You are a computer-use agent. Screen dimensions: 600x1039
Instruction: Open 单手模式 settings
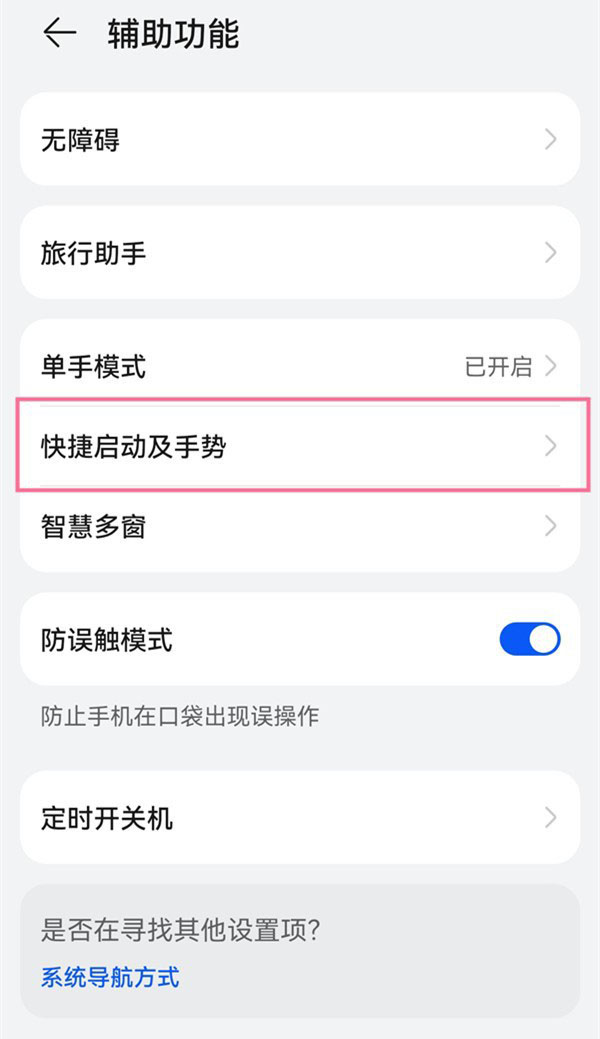pos(300,366)
